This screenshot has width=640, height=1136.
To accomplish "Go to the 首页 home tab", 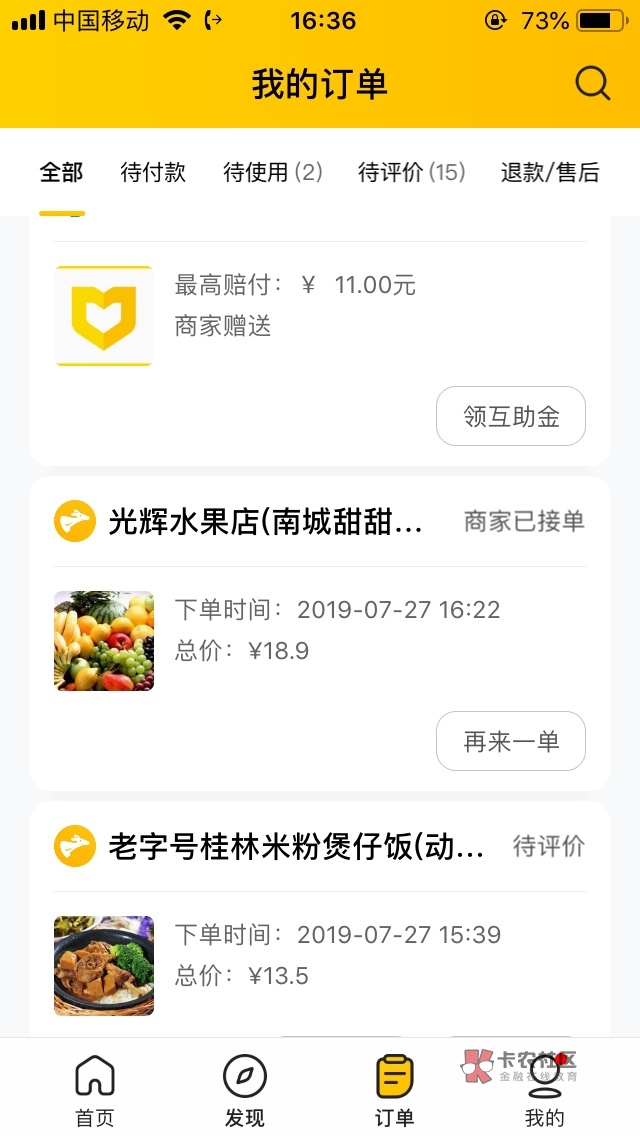I will pyautogui.click(x=95, y=1090).
